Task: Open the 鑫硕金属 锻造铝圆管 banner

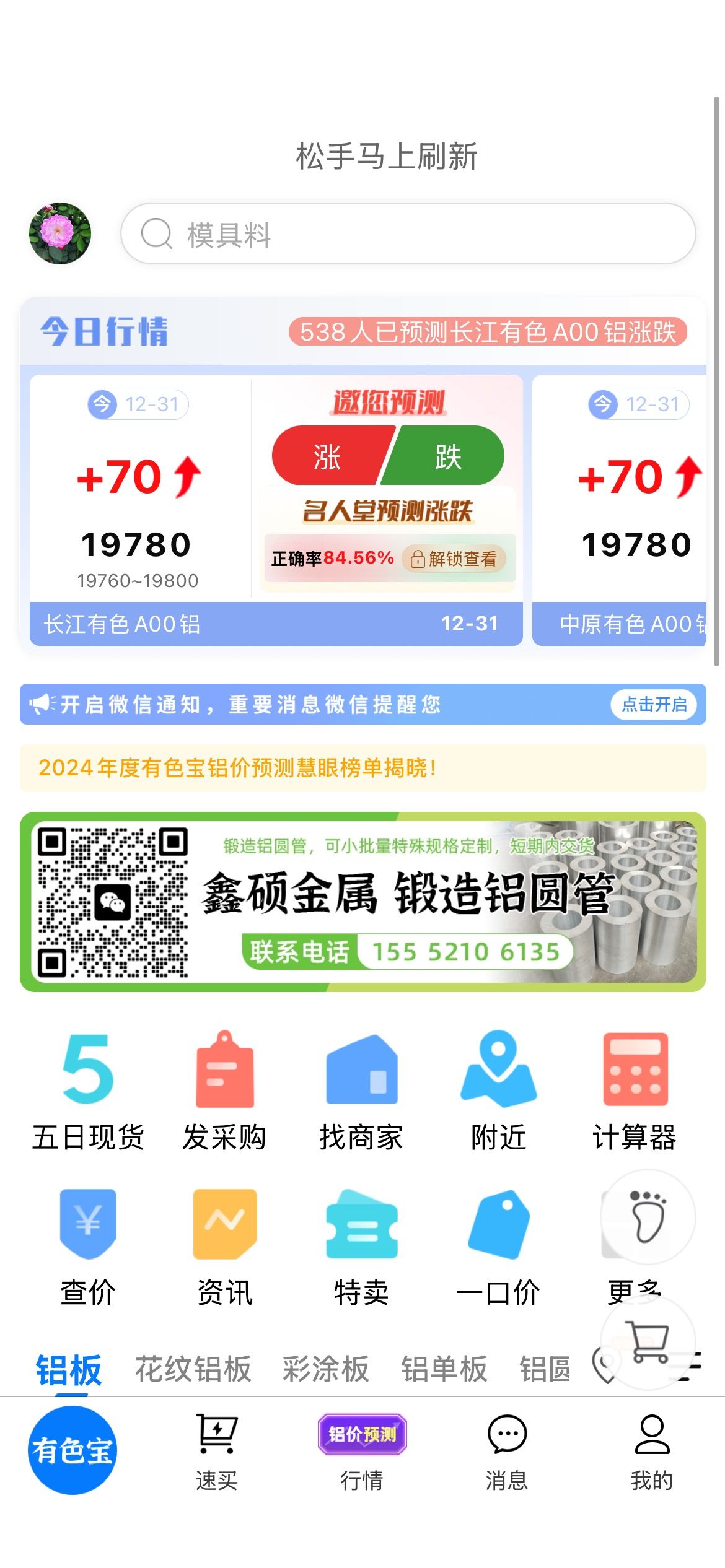Action: 362,902
